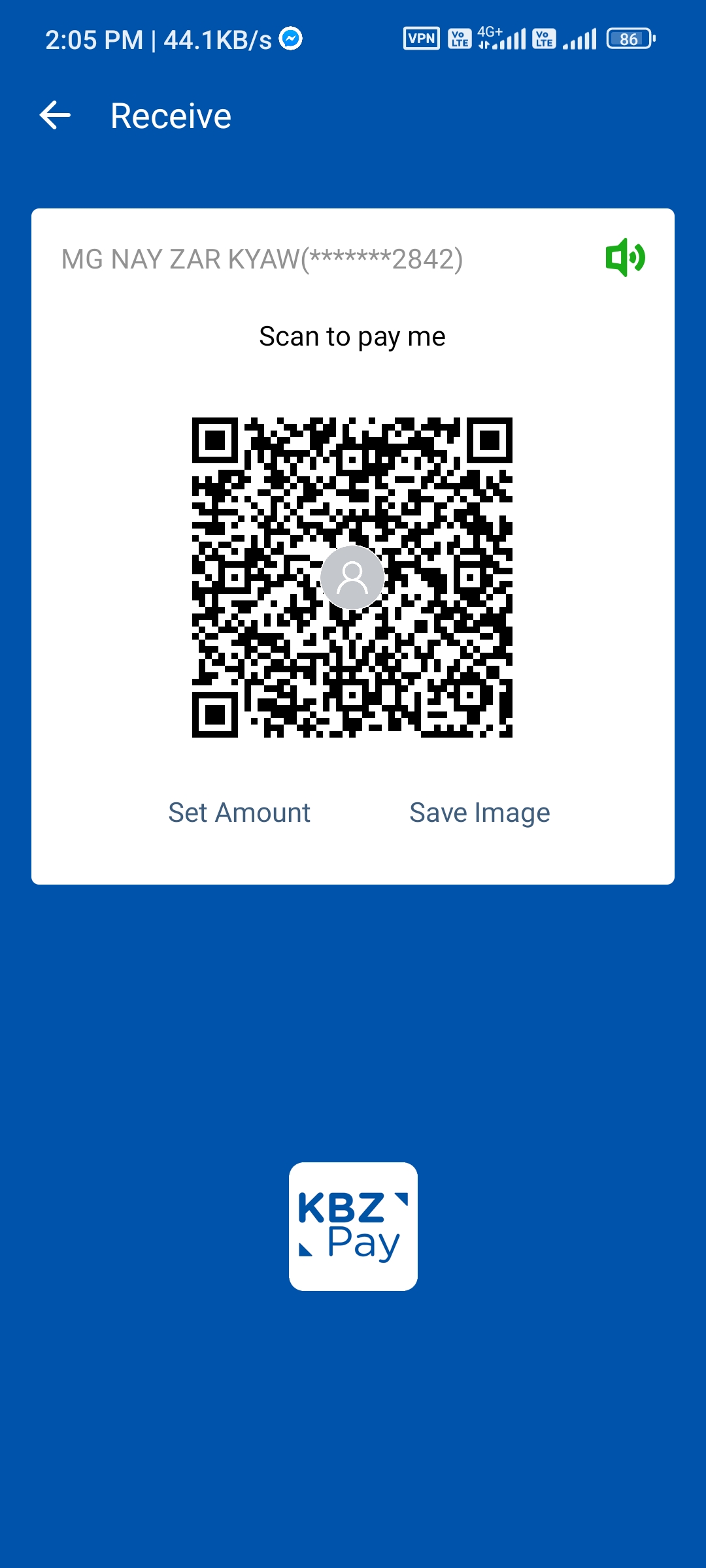Toggle the green sound speaker icon
The image size is (706, 1568).
pos(625,257)
